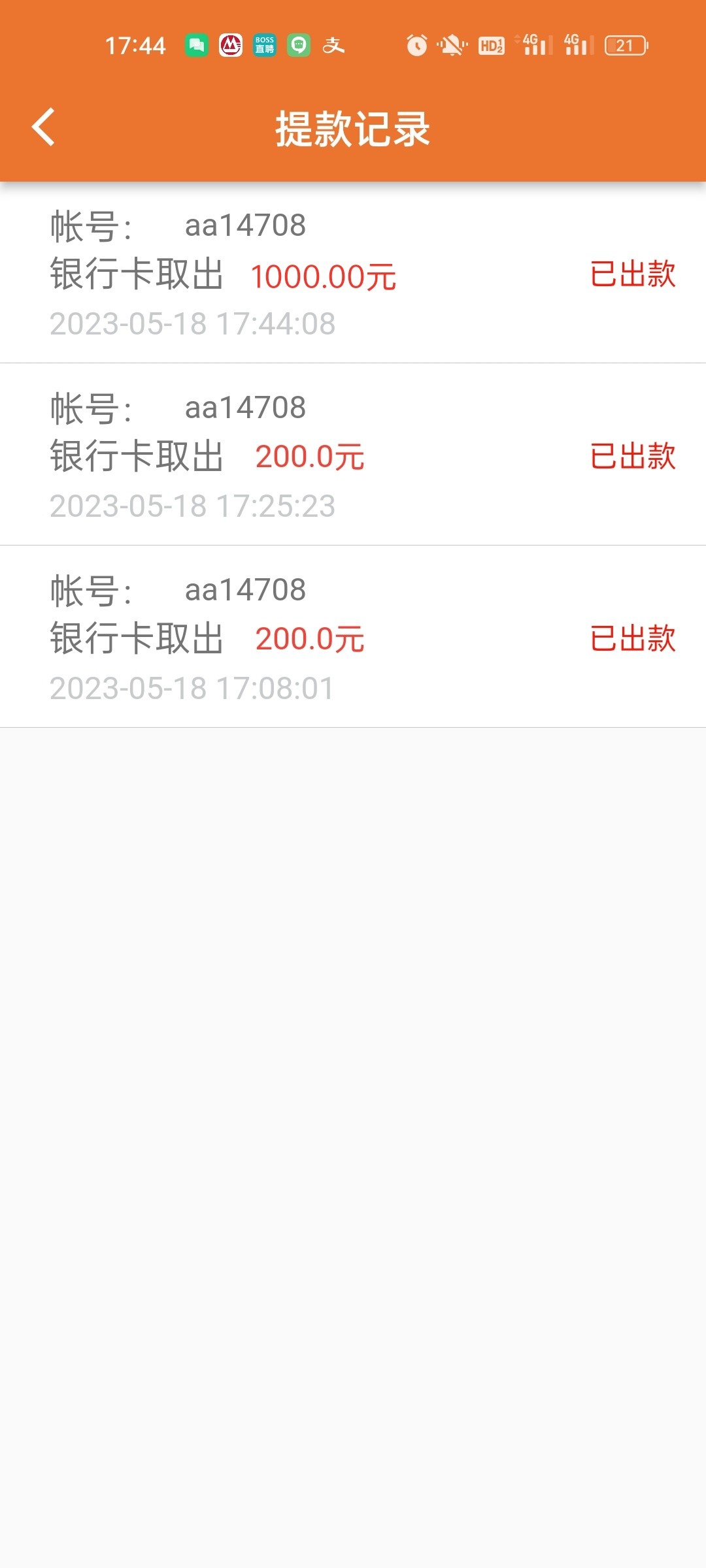Tap the timestamp 2023-05-18 17:44:08
The image size is (706, 1568).
194,323
